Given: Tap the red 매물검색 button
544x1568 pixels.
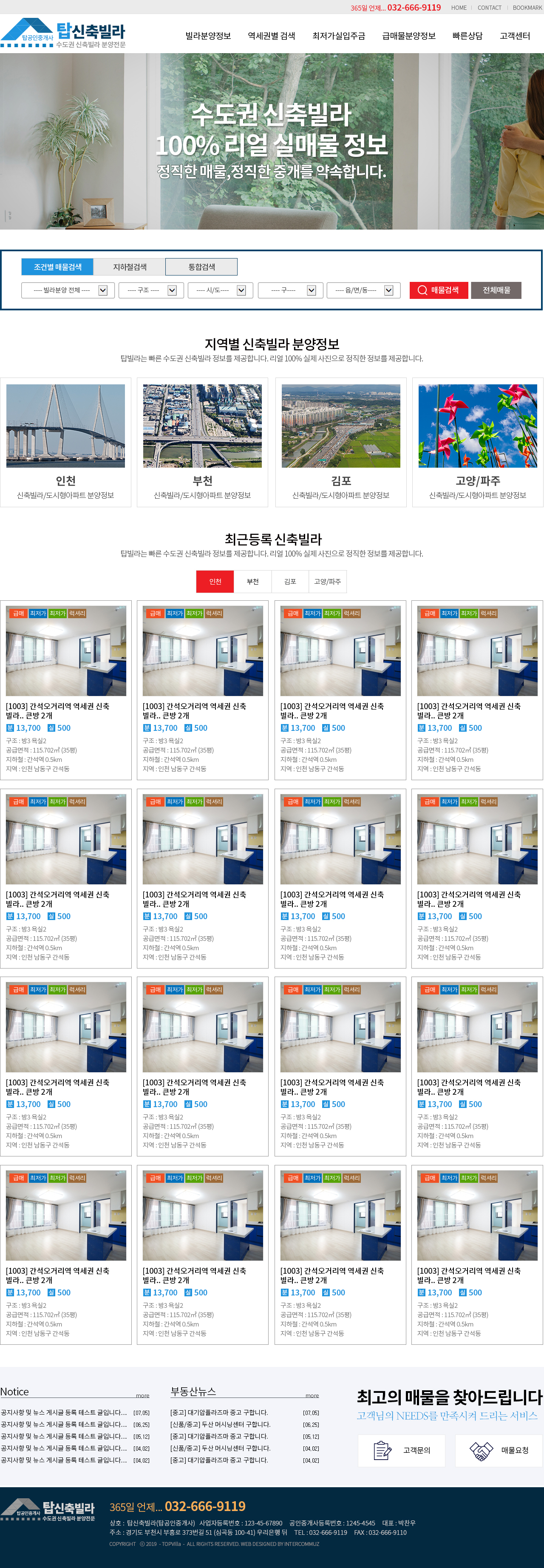Looking at the screenshot, I should point(438,290).
